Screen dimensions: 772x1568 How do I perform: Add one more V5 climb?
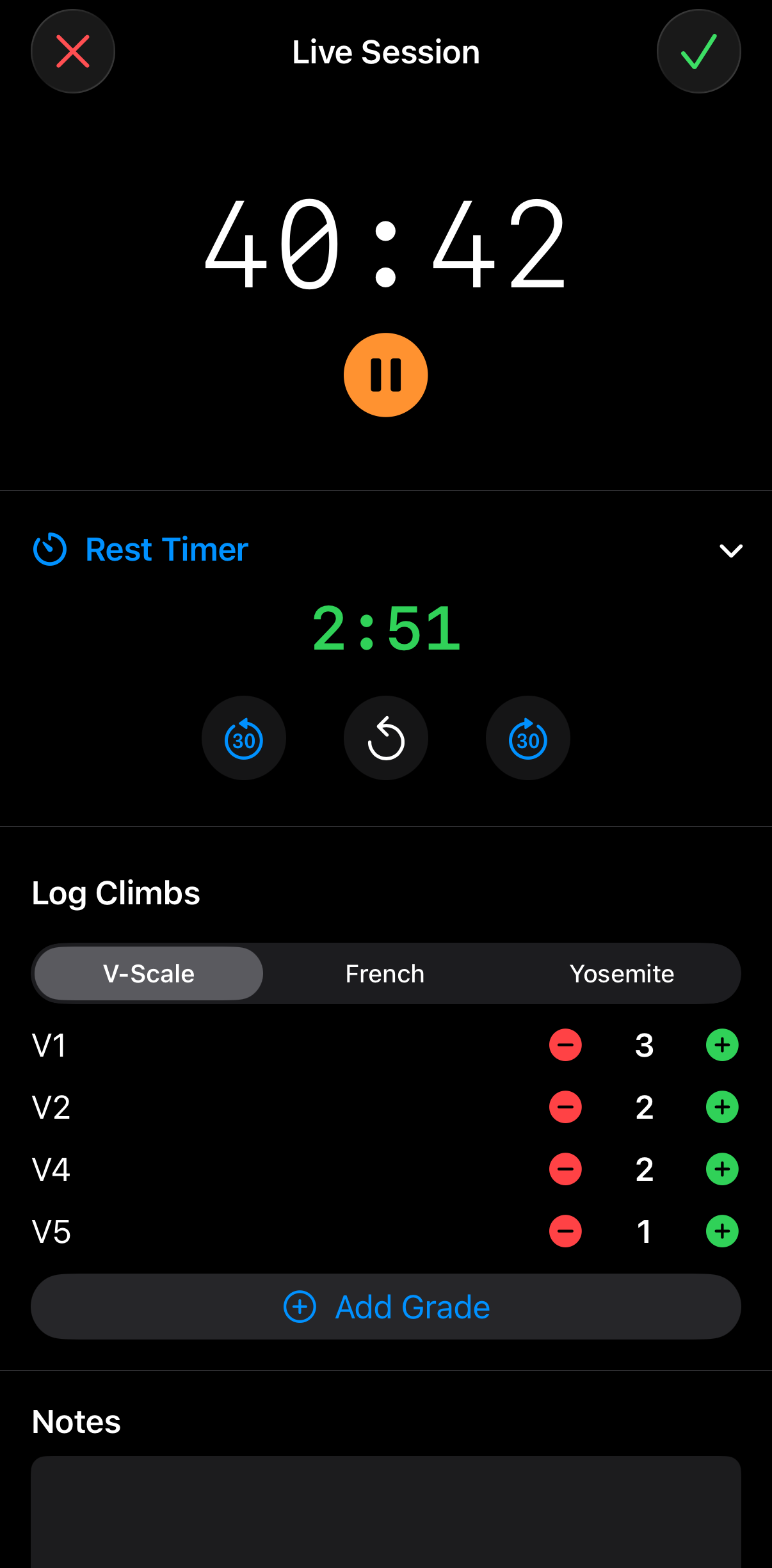pos(721,1230)
